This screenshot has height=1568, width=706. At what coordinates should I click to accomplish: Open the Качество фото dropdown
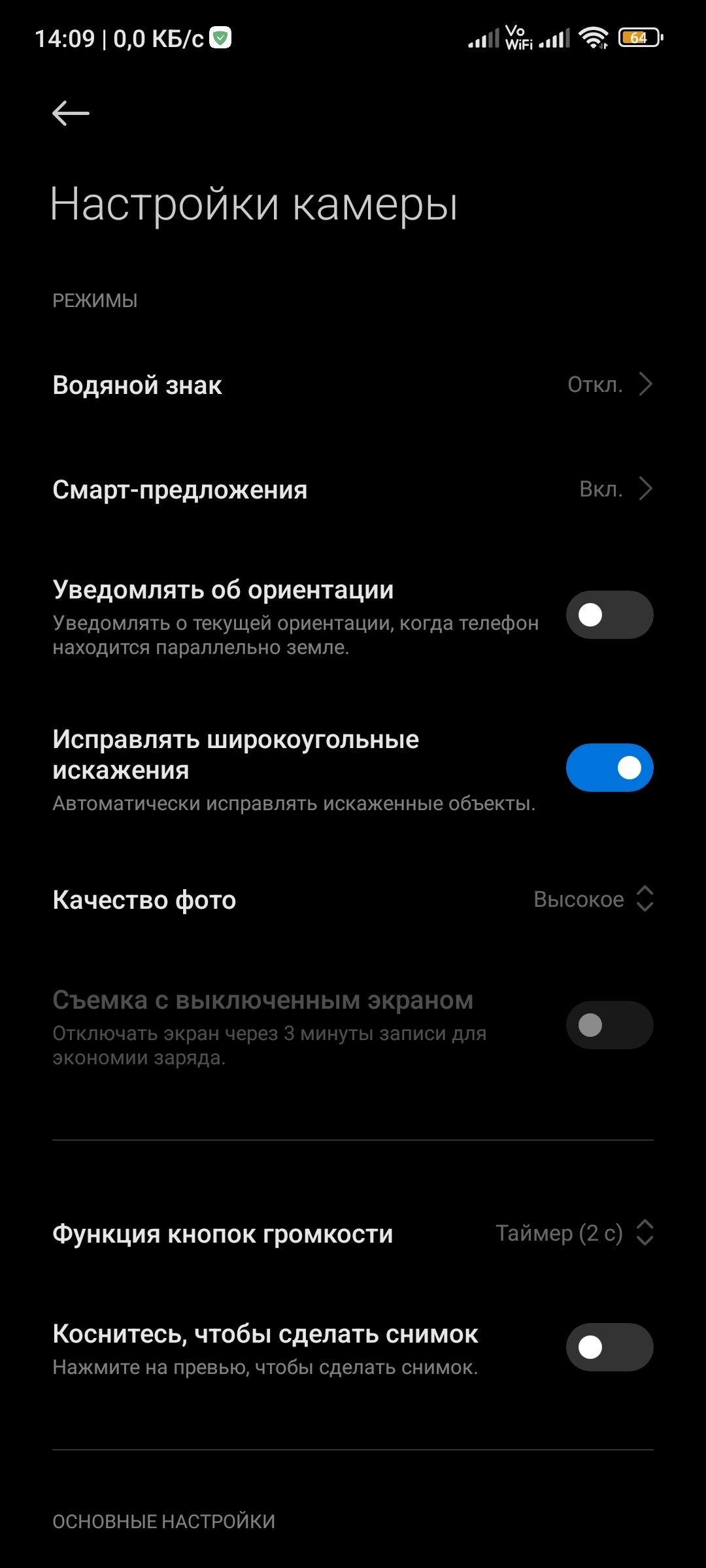[x=353, y=900]
